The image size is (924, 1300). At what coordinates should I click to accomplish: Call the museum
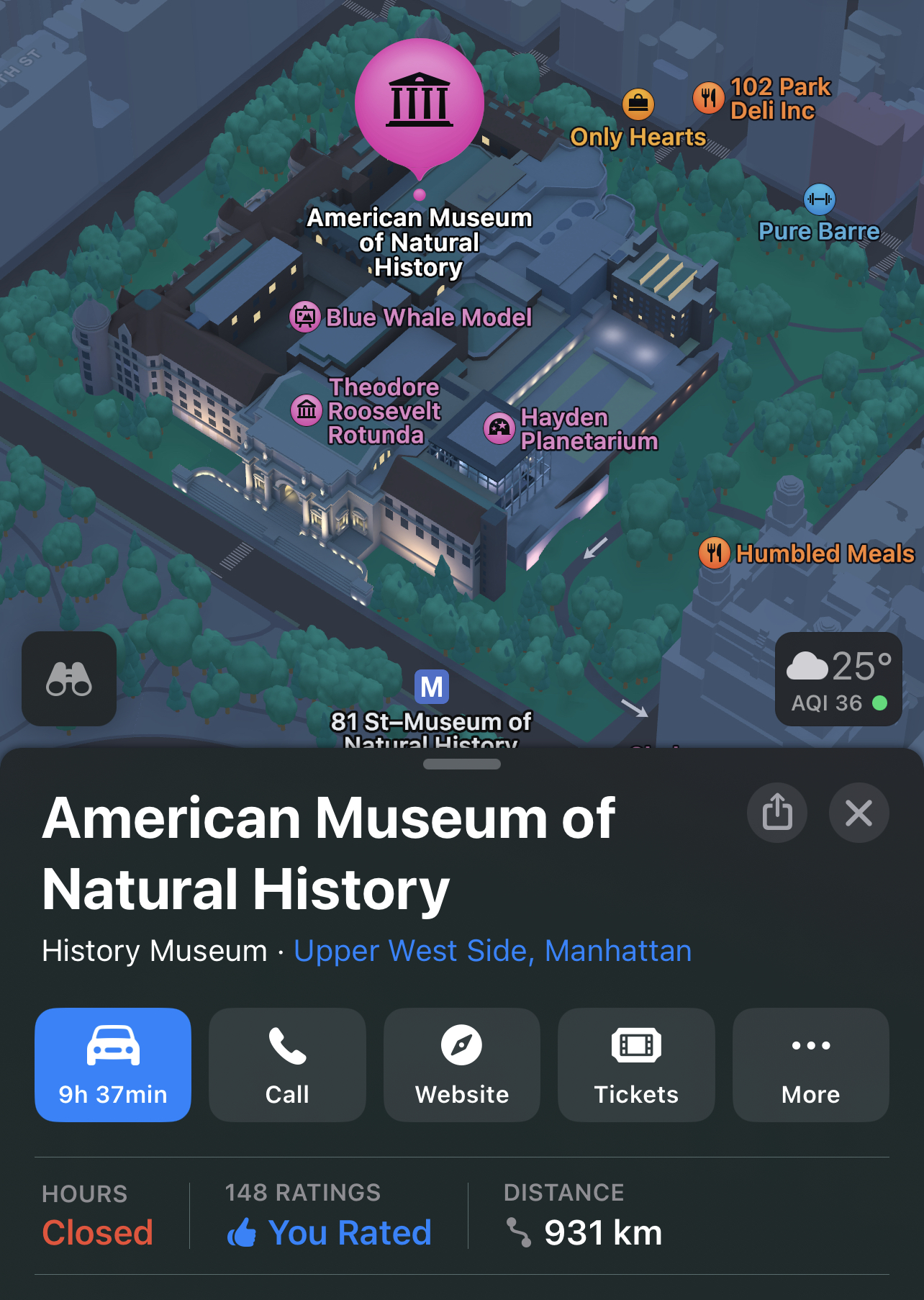point(287,1065)
